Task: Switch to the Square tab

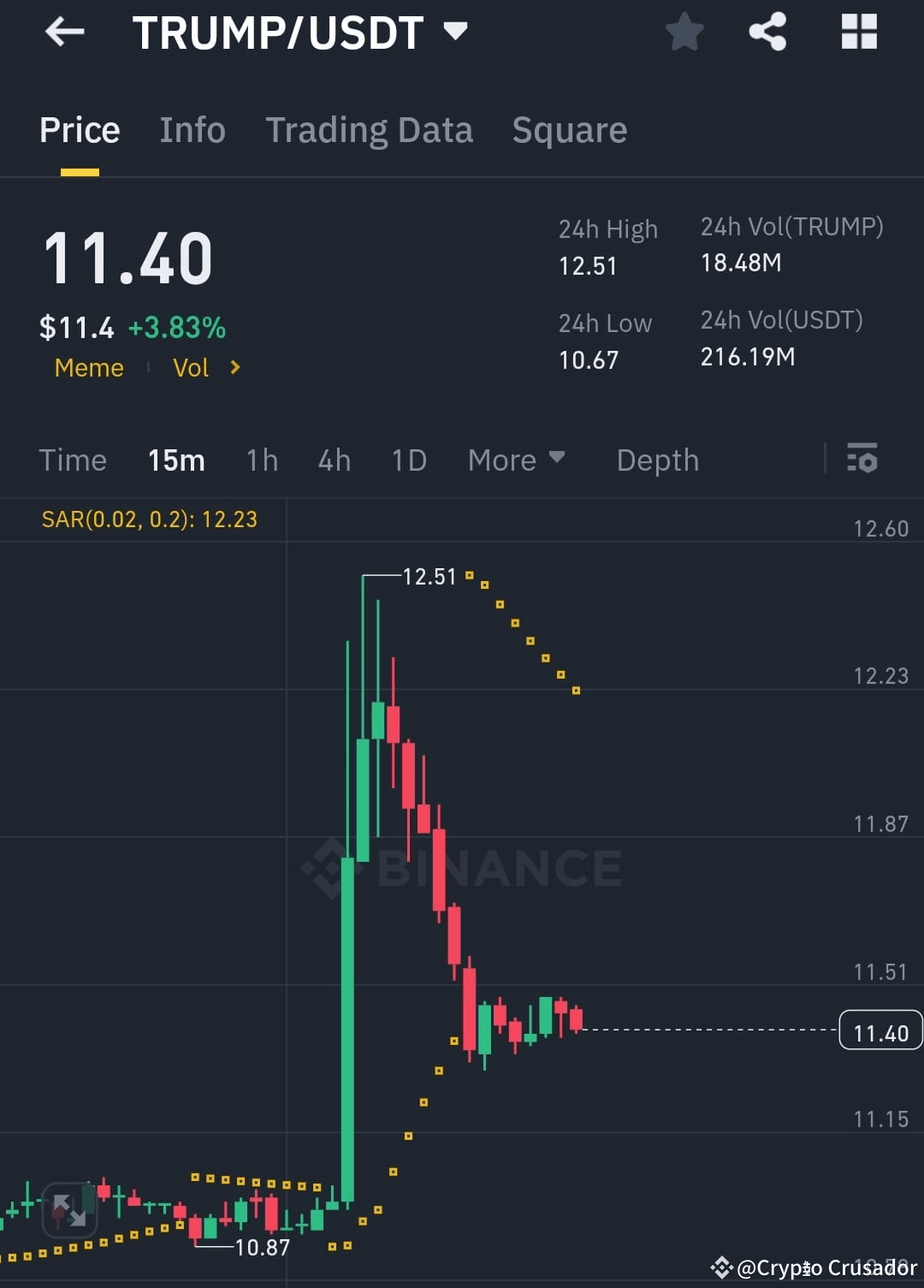Action: coord(569,130)
